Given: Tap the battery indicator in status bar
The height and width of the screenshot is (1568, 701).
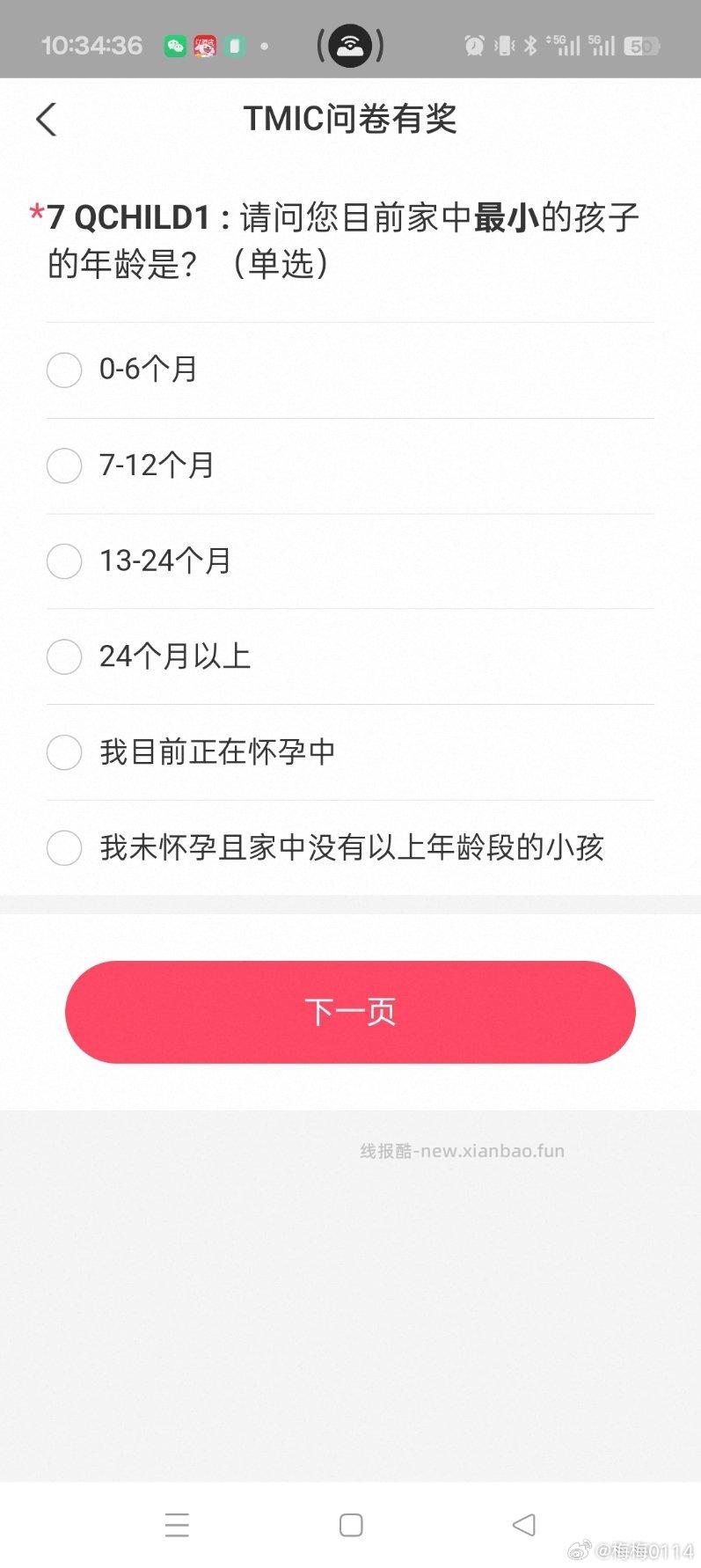Looking at the screenshot, I should click(643, 45).
